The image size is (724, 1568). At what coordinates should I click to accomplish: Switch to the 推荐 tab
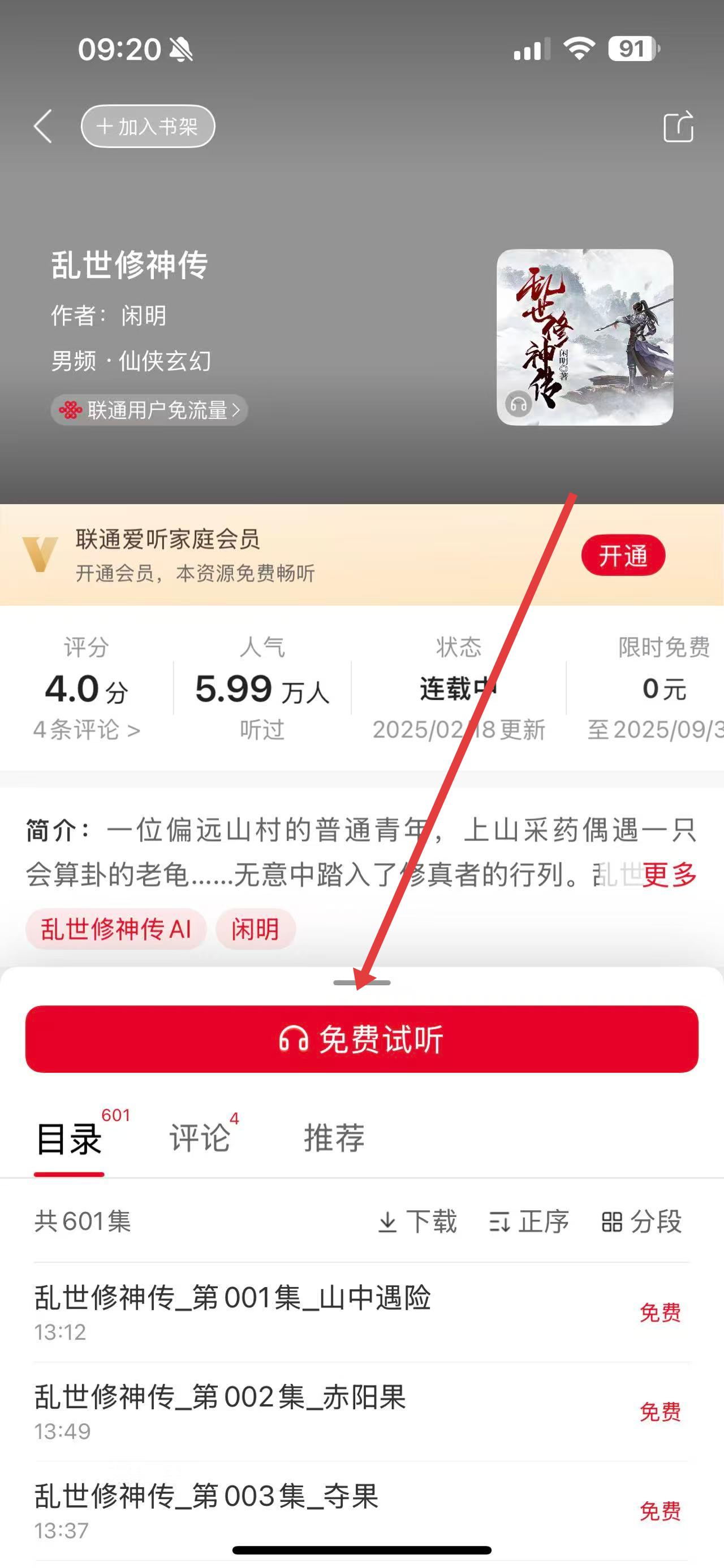[334, 1137]
